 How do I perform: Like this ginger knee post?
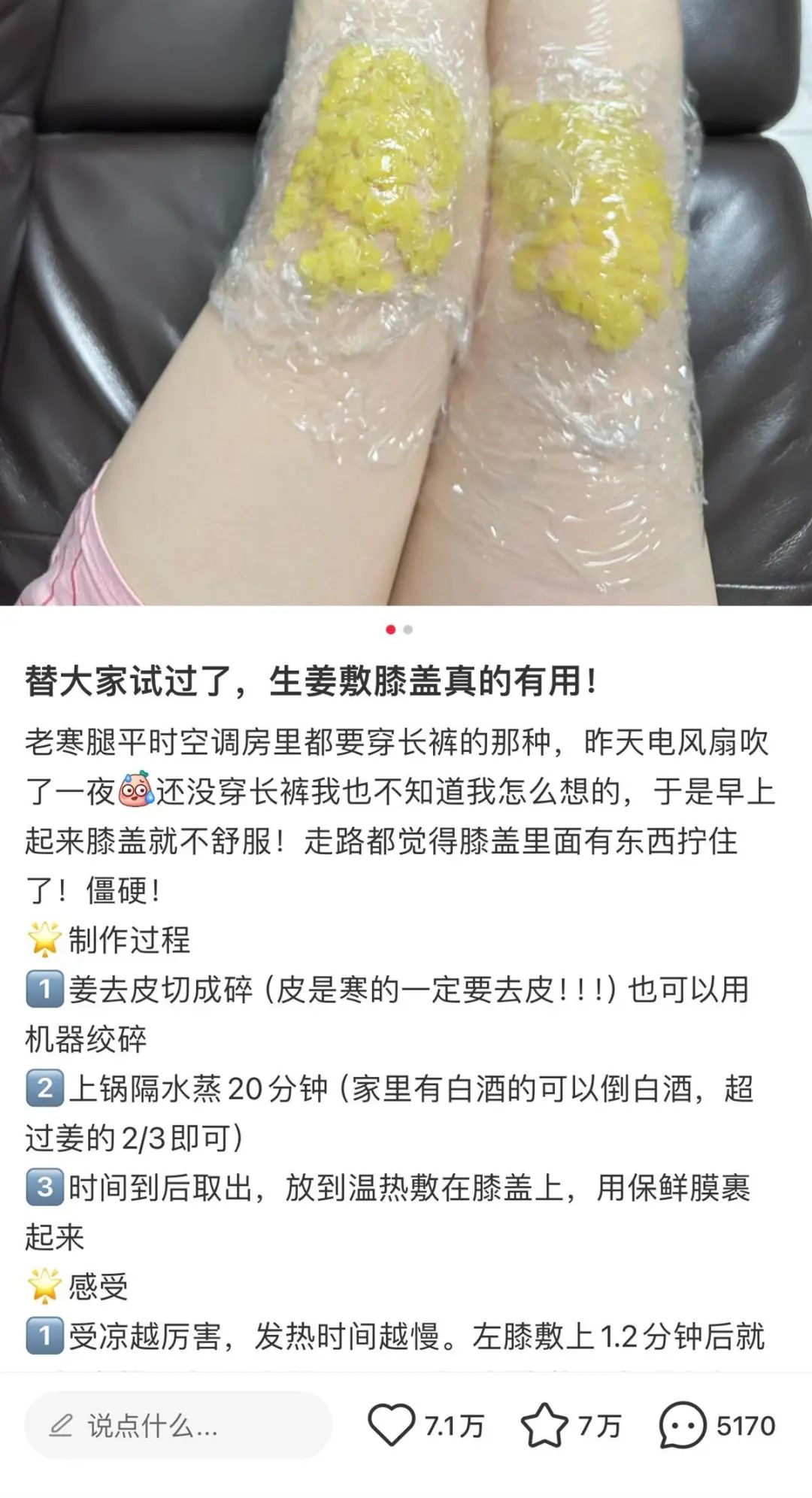point(392,1425)
